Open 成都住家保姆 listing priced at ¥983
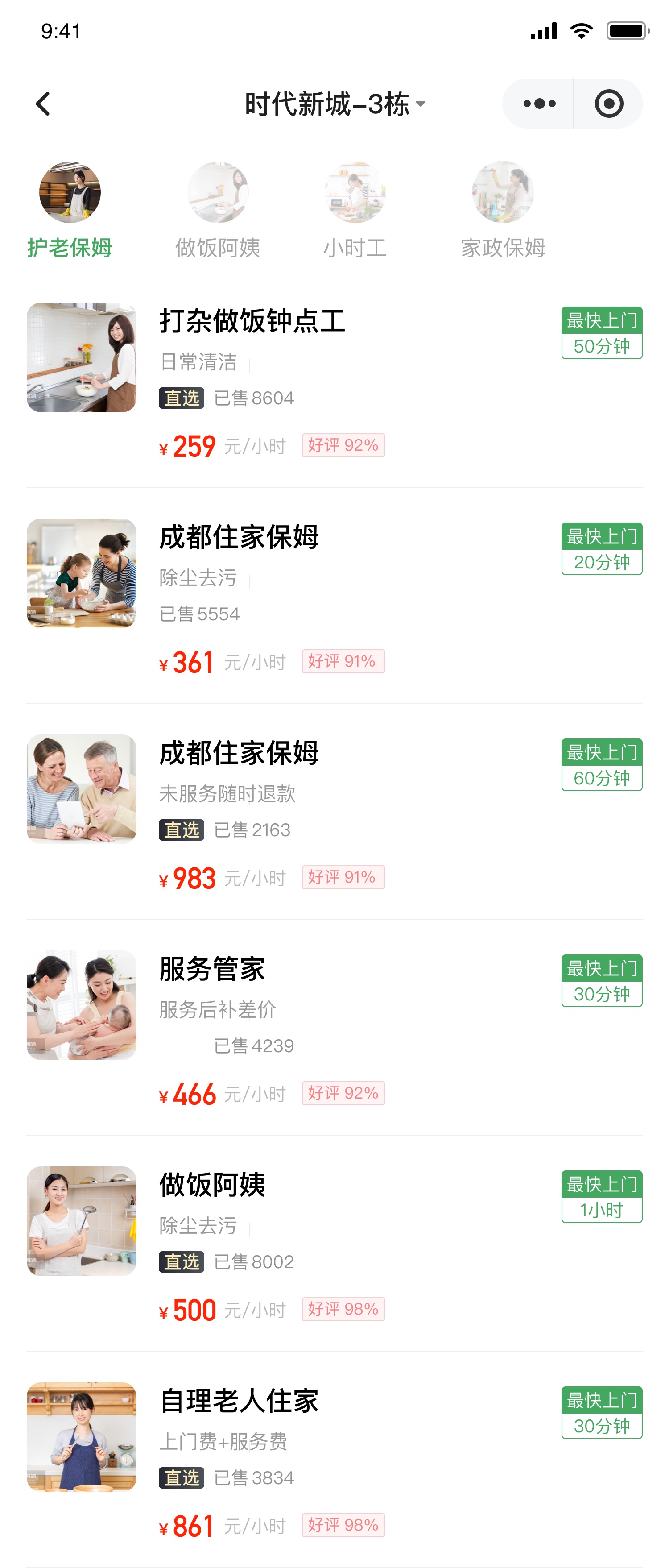Screen dimensions: 669x1568 click(239, 753)
